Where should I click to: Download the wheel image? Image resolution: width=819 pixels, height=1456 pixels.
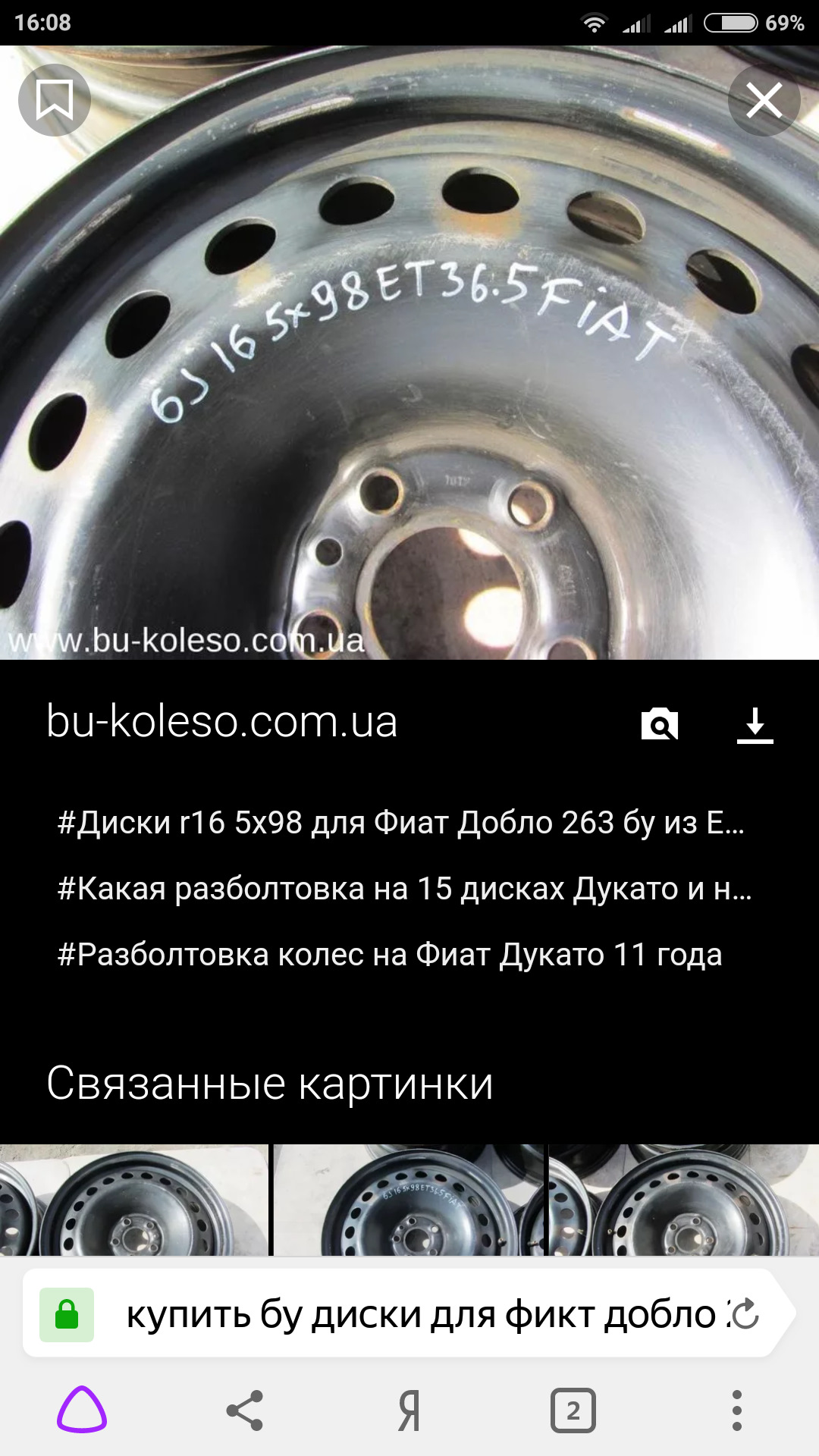click(x=755, y=724)
